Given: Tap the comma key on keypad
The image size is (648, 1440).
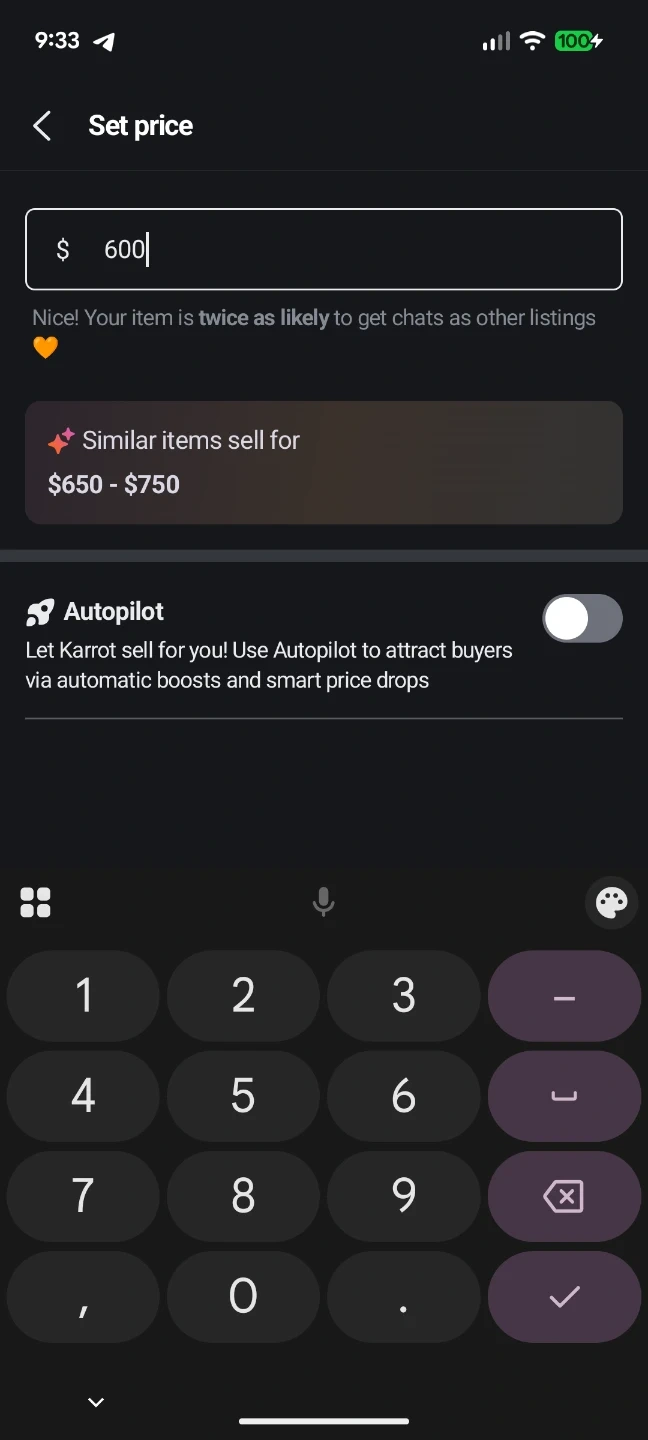Looking at the screenshot, I should coord(83,1297).
